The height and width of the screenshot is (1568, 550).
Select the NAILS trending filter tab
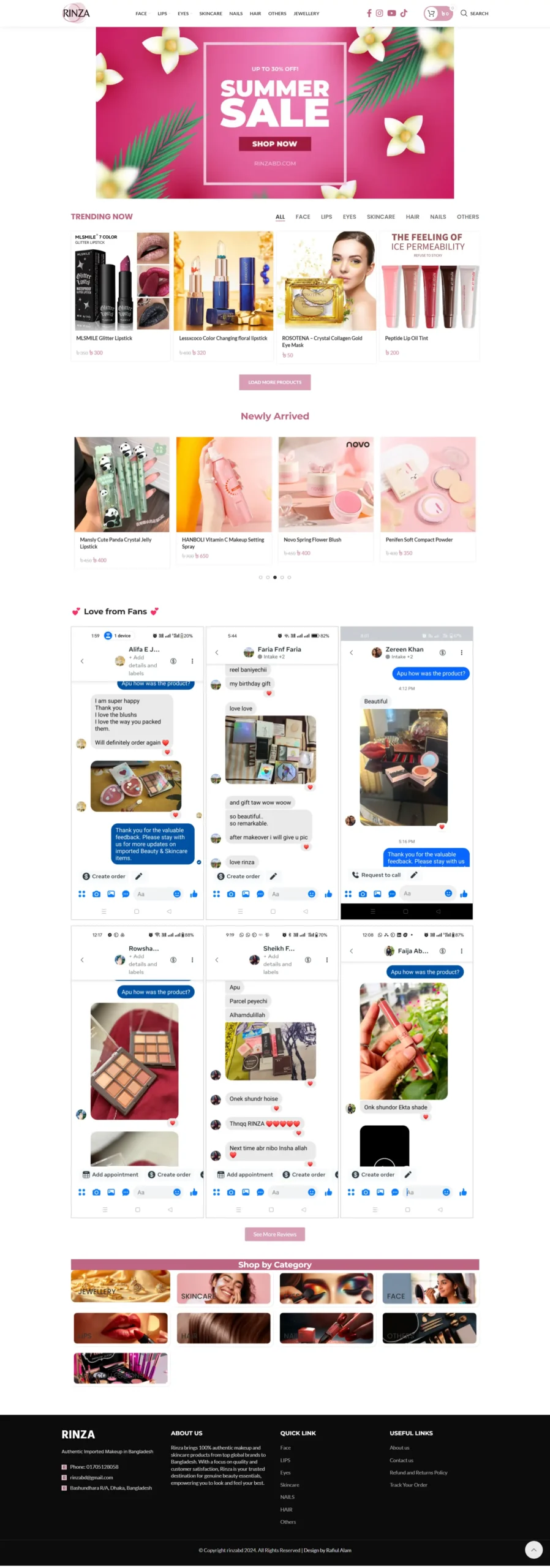[x=438, y=217]
